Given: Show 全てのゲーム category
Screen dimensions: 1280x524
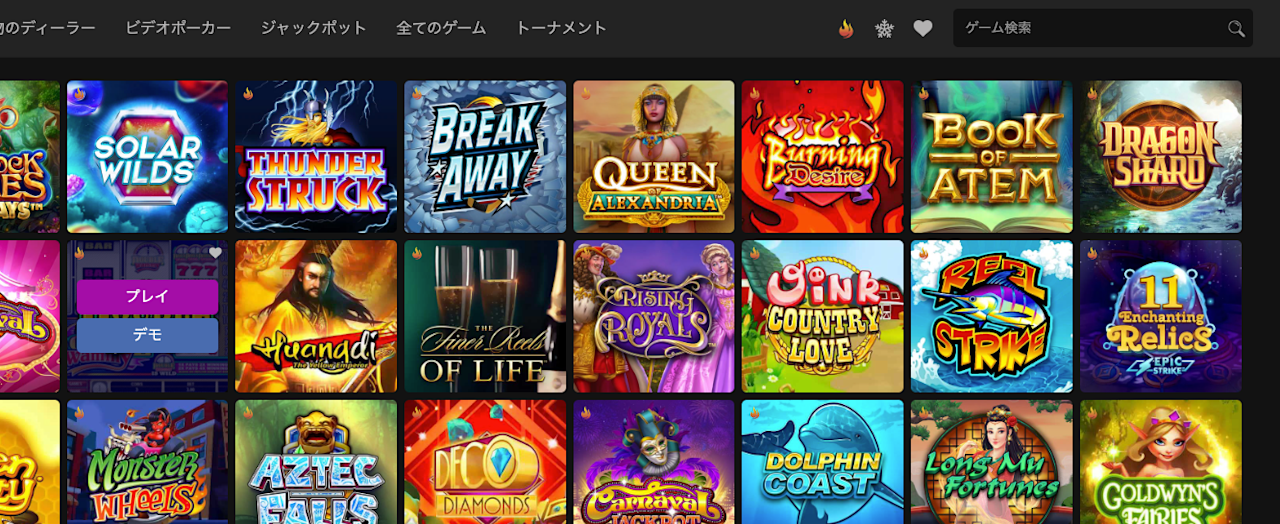Looking at the screenshot, I should coord(441,28).
